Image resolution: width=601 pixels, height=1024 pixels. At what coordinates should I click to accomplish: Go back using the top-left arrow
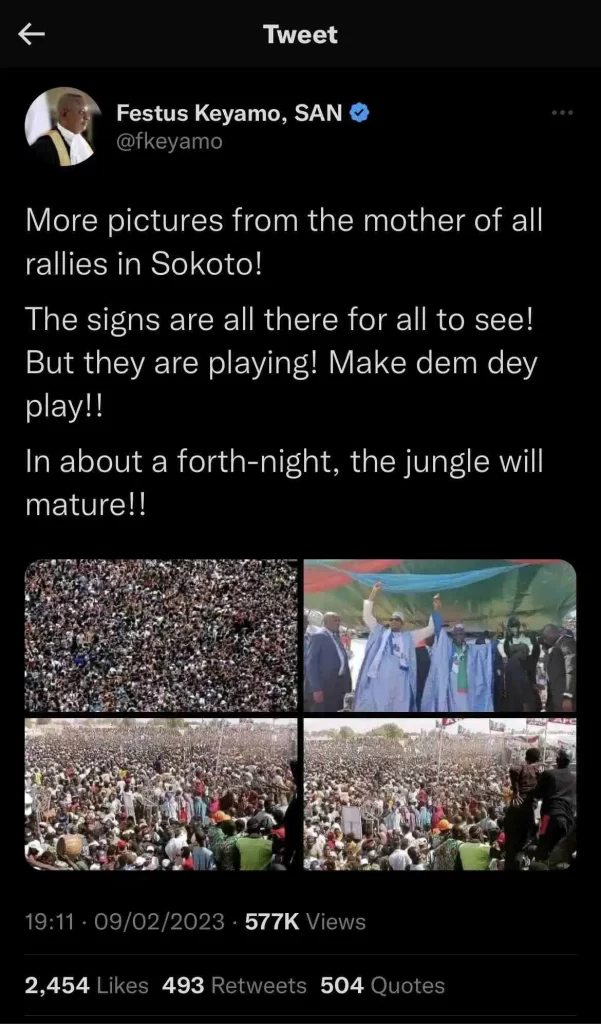coord(32,35)
